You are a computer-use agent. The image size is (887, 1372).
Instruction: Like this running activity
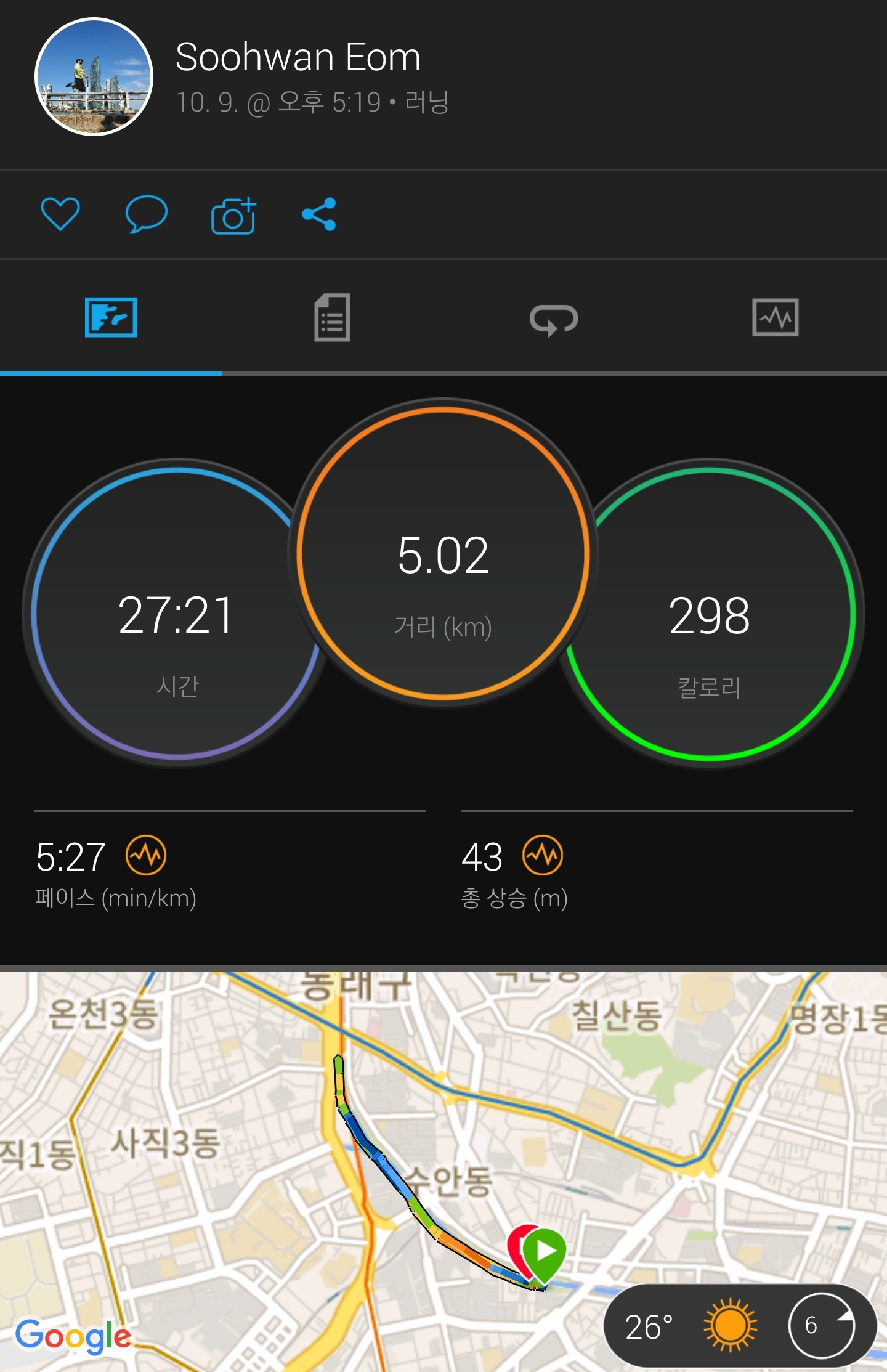click(x=60, y=214)
